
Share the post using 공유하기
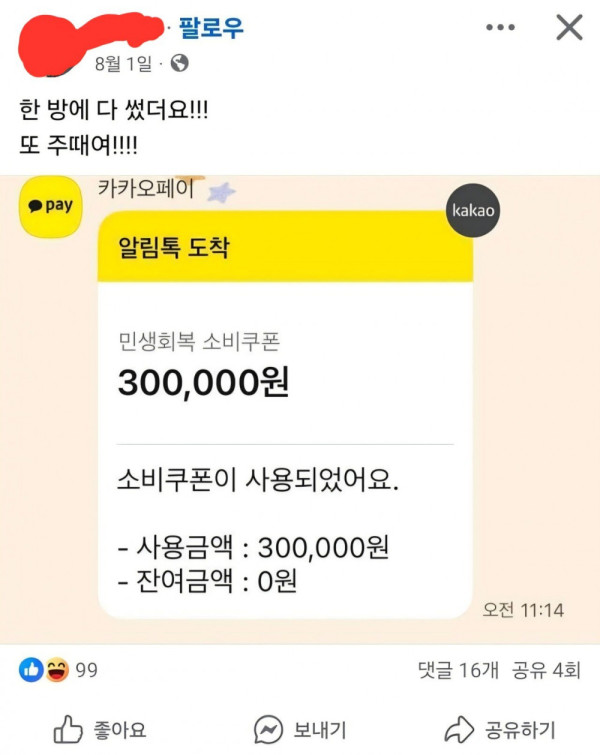500,729
